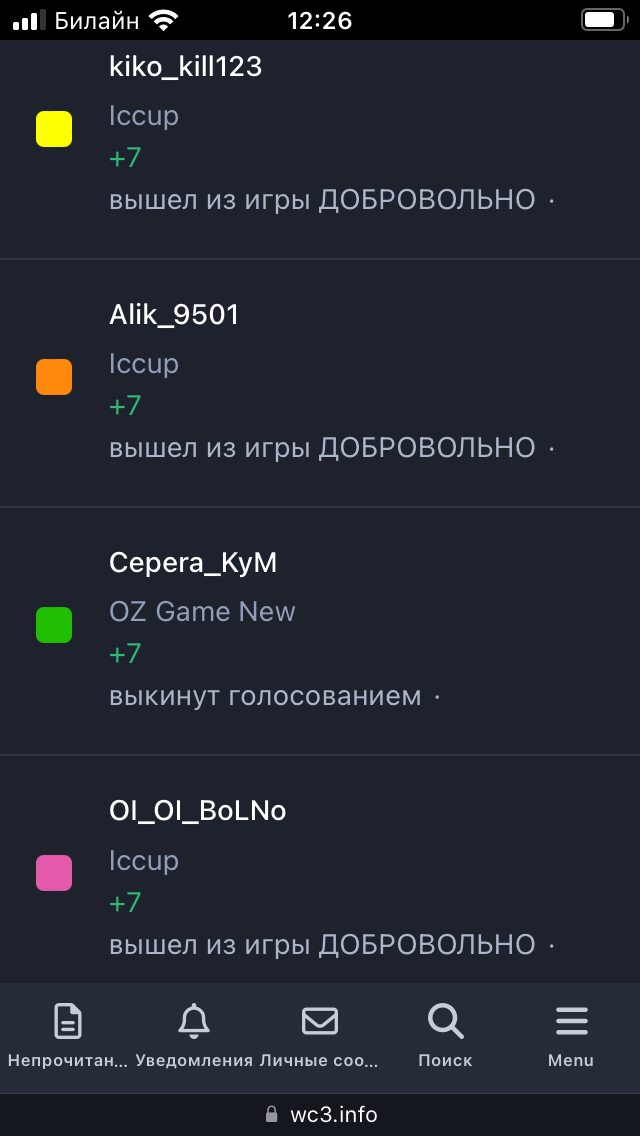Open Alik_9501 player profile
The image size is (640, 1136).
[x=174, y=315]
